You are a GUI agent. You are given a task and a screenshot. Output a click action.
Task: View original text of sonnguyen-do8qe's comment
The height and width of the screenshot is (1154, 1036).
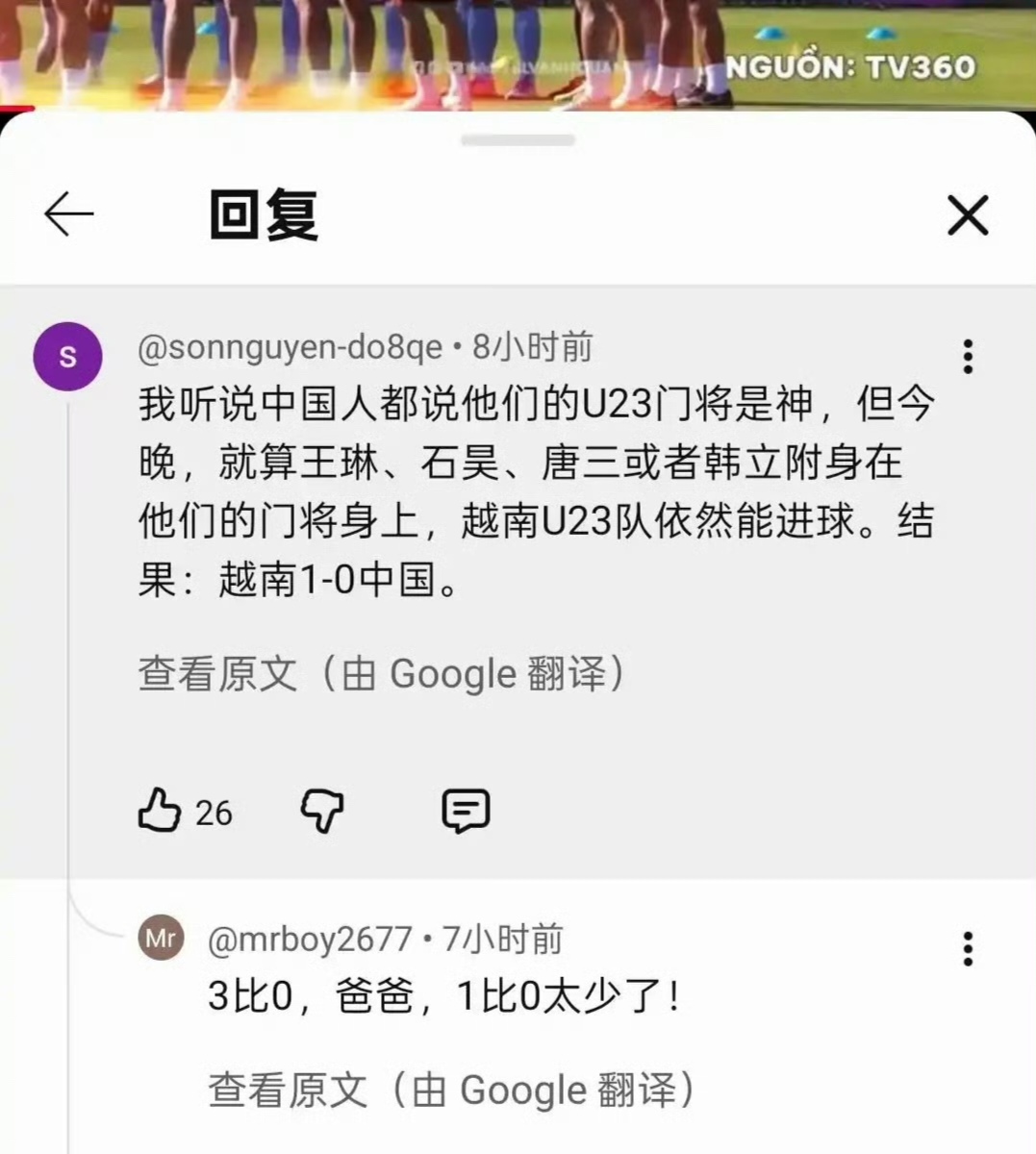(381, 674)
